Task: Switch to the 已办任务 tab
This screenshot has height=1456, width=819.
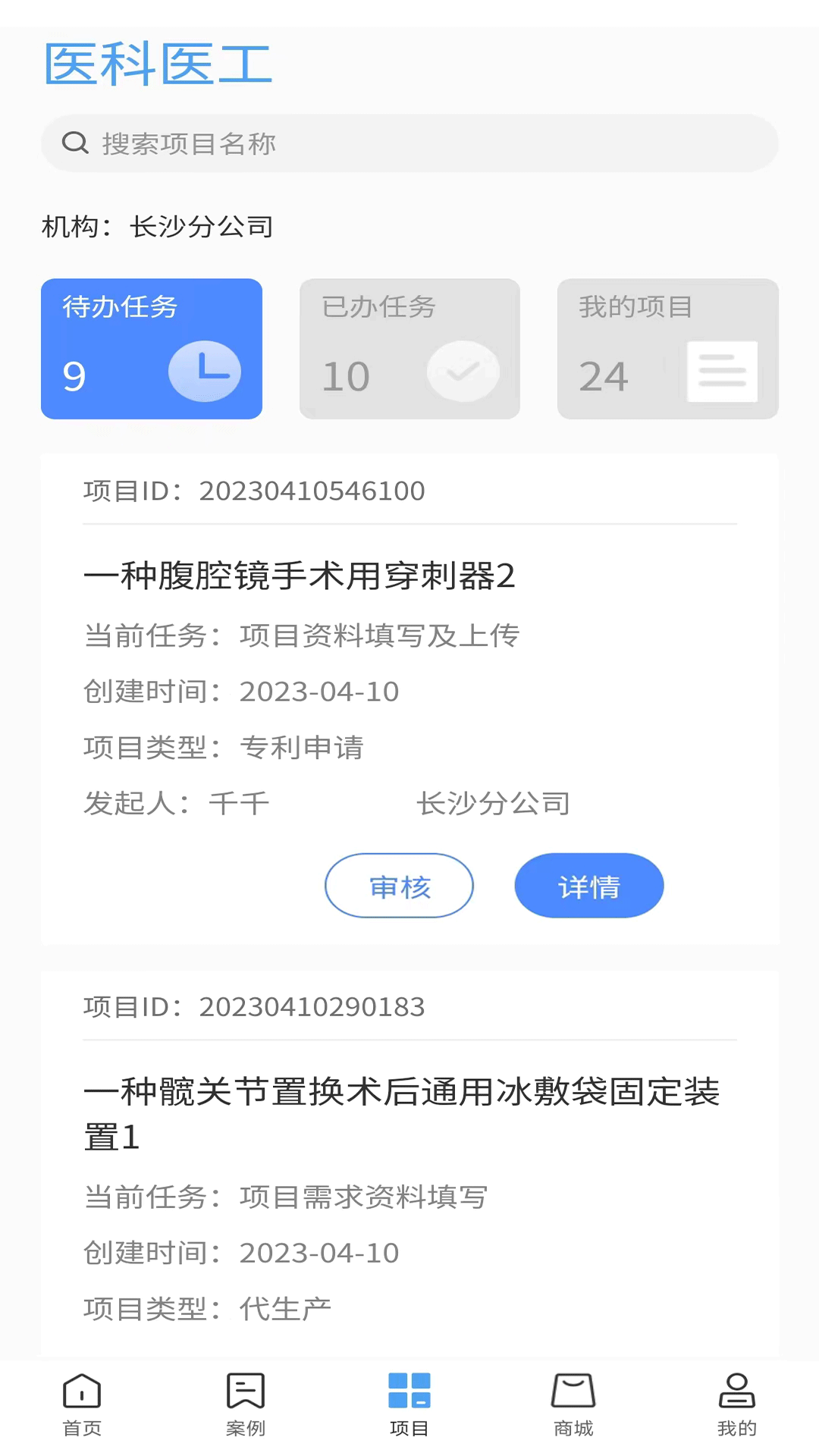Action: coord(409,349)
